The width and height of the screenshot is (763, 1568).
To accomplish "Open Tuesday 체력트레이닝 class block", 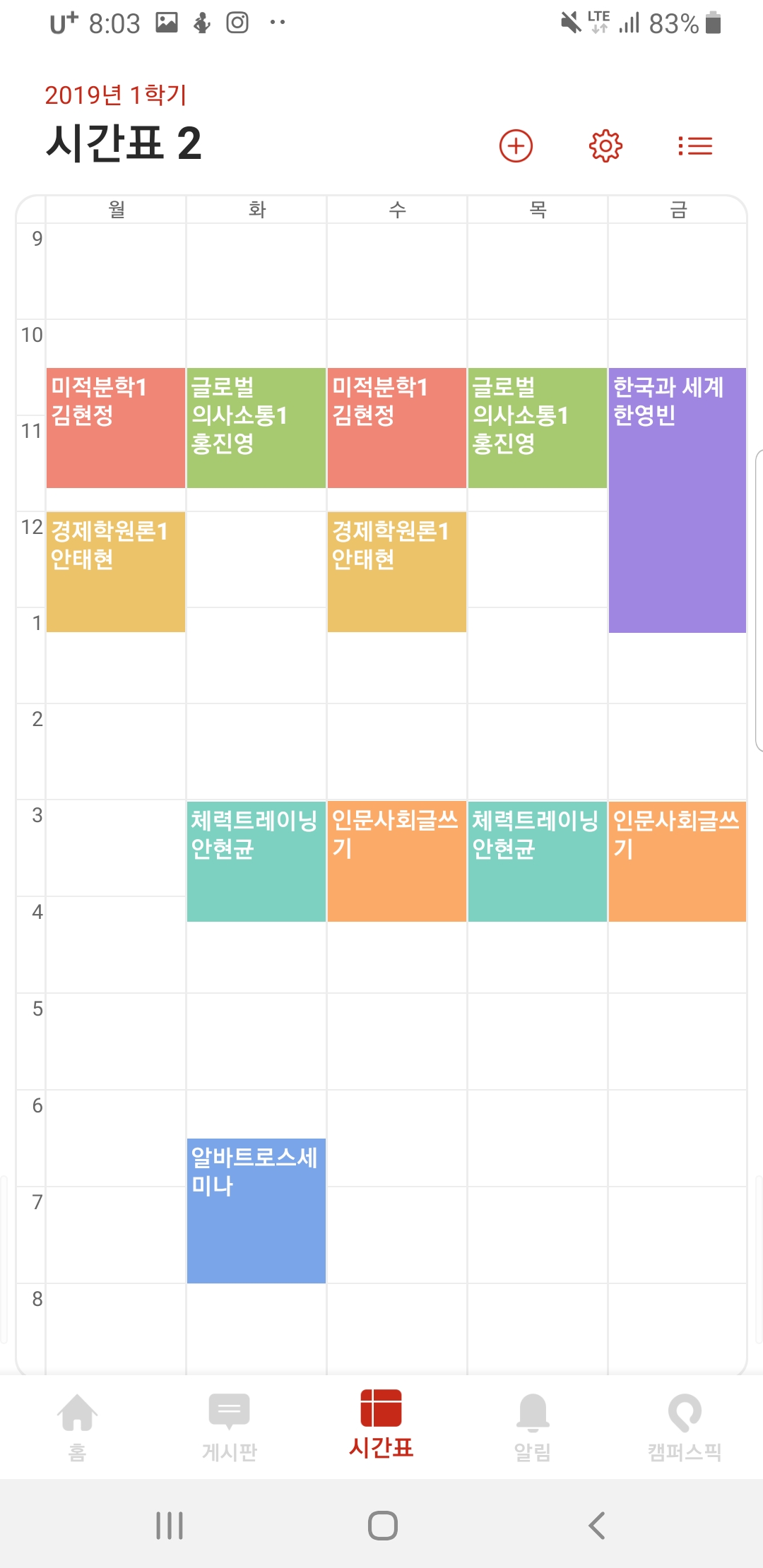I will click(x=256, y=862).
